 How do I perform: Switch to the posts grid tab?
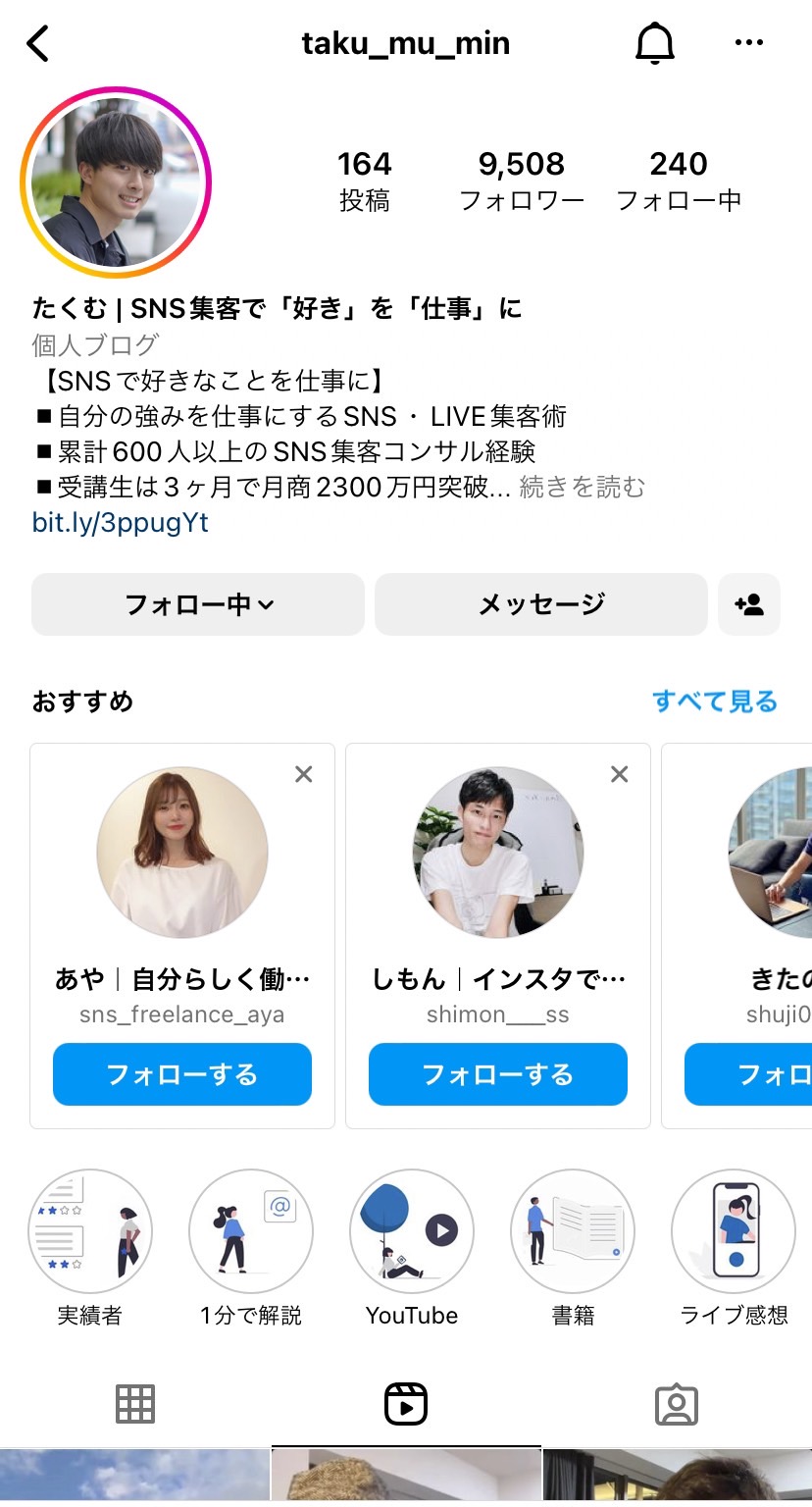pos(135,1404)
